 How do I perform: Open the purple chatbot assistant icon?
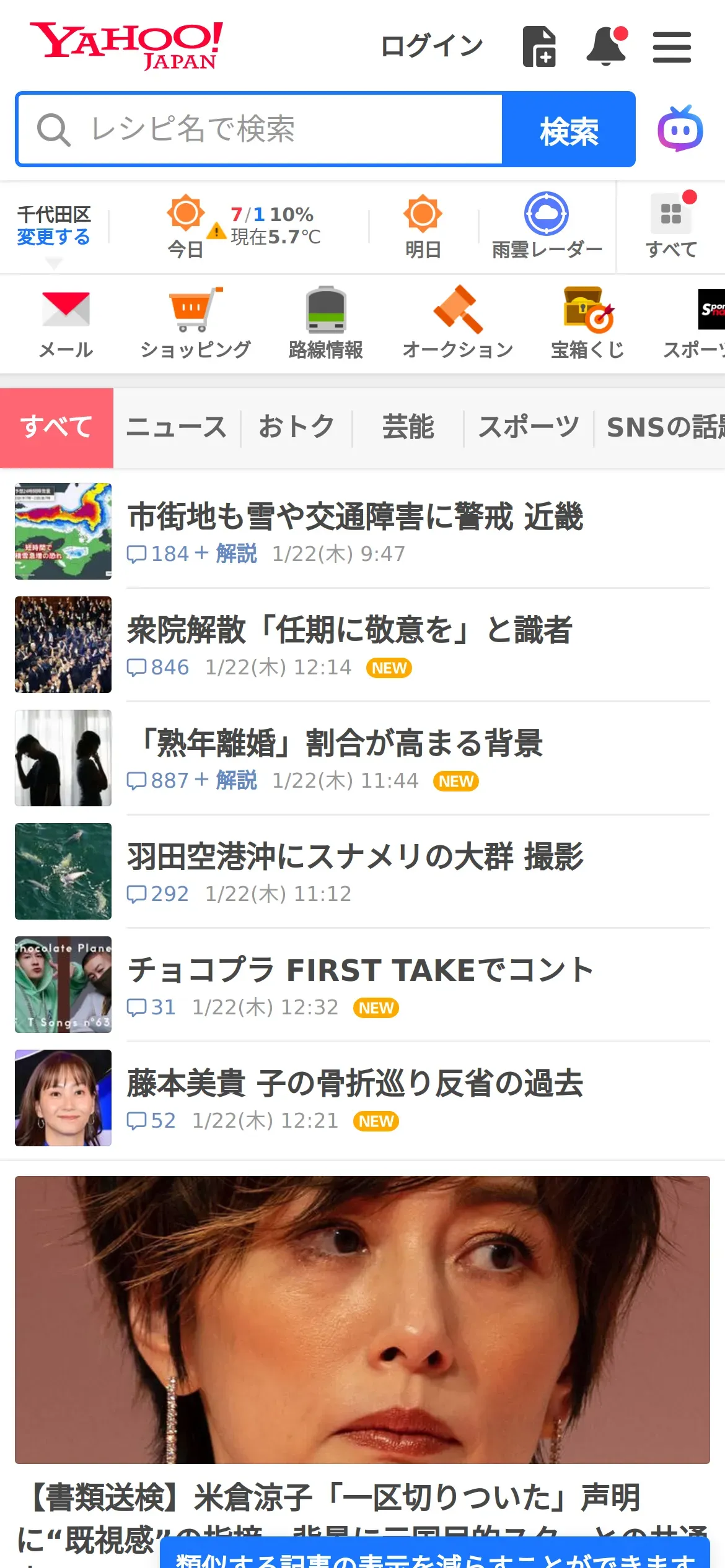[x=680, y=129]
